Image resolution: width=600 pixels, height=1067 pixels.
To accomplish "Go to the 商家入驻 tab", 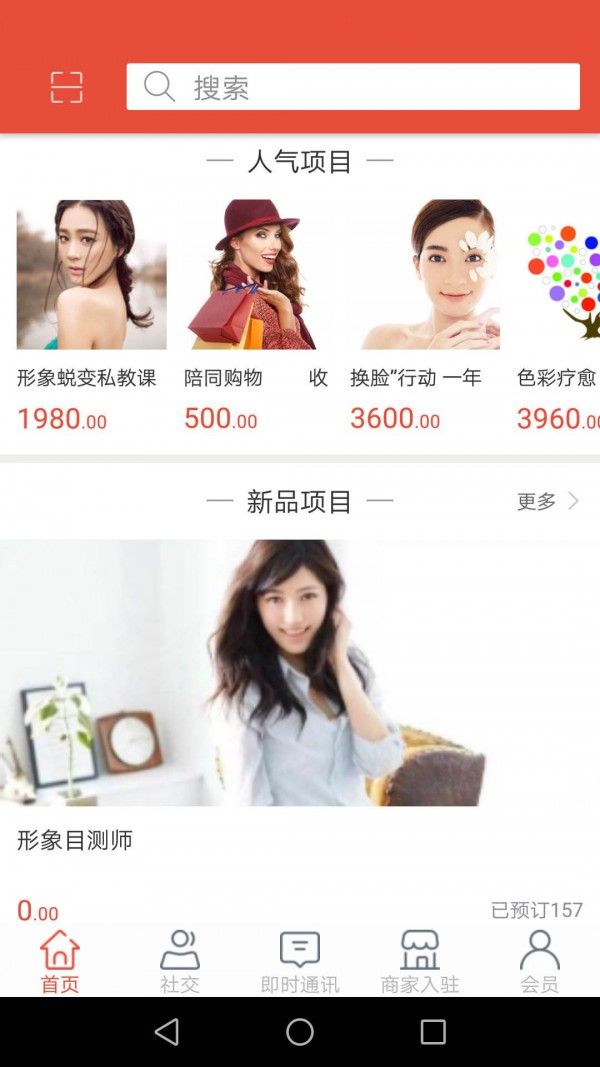I will 420,961.
